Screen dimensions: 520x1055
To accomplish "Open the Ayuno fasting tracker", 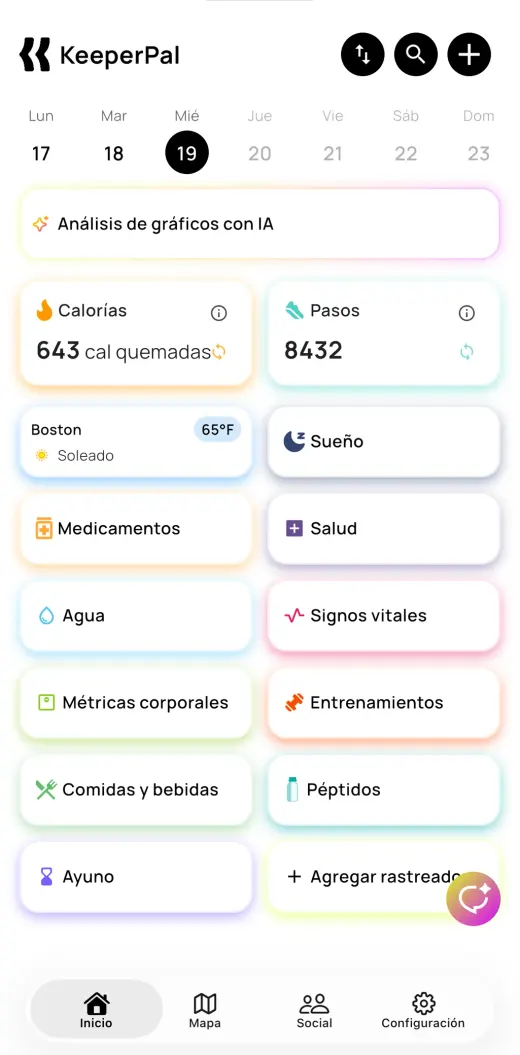I will (x=136, y=877).
